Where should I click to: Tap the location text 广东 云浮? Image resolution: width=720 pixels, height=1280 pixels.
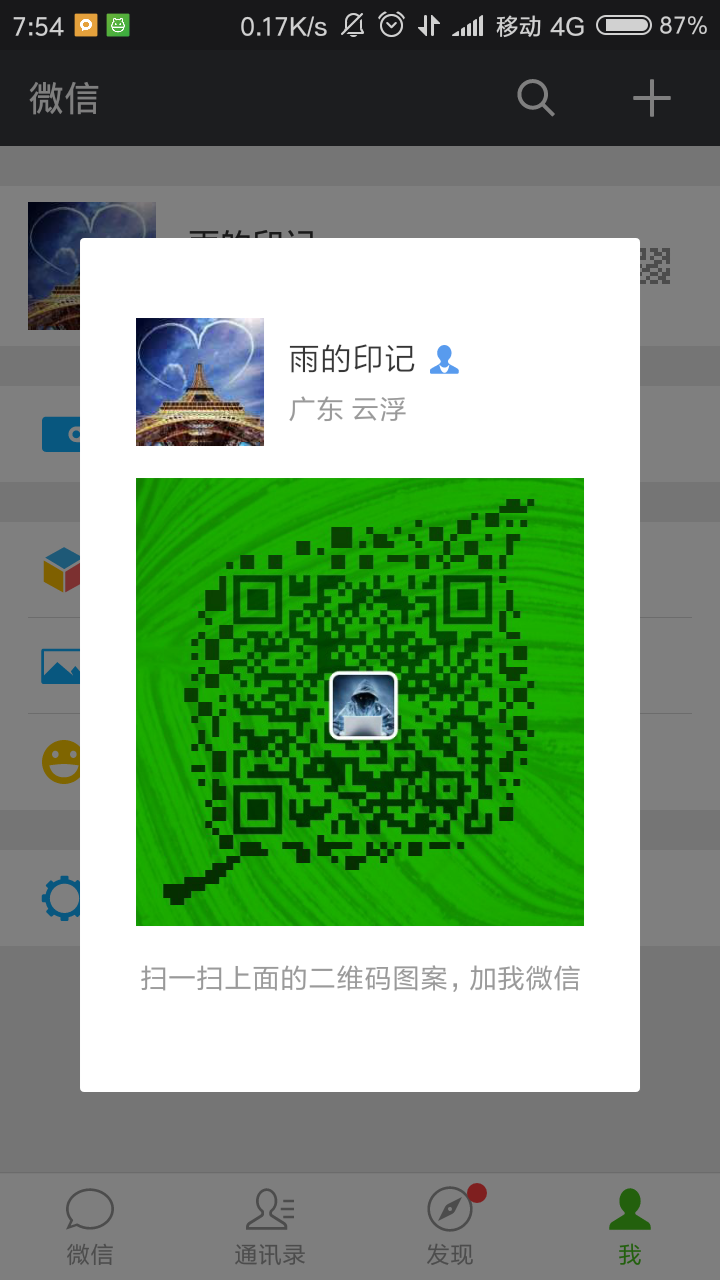(x=348, y=410)
